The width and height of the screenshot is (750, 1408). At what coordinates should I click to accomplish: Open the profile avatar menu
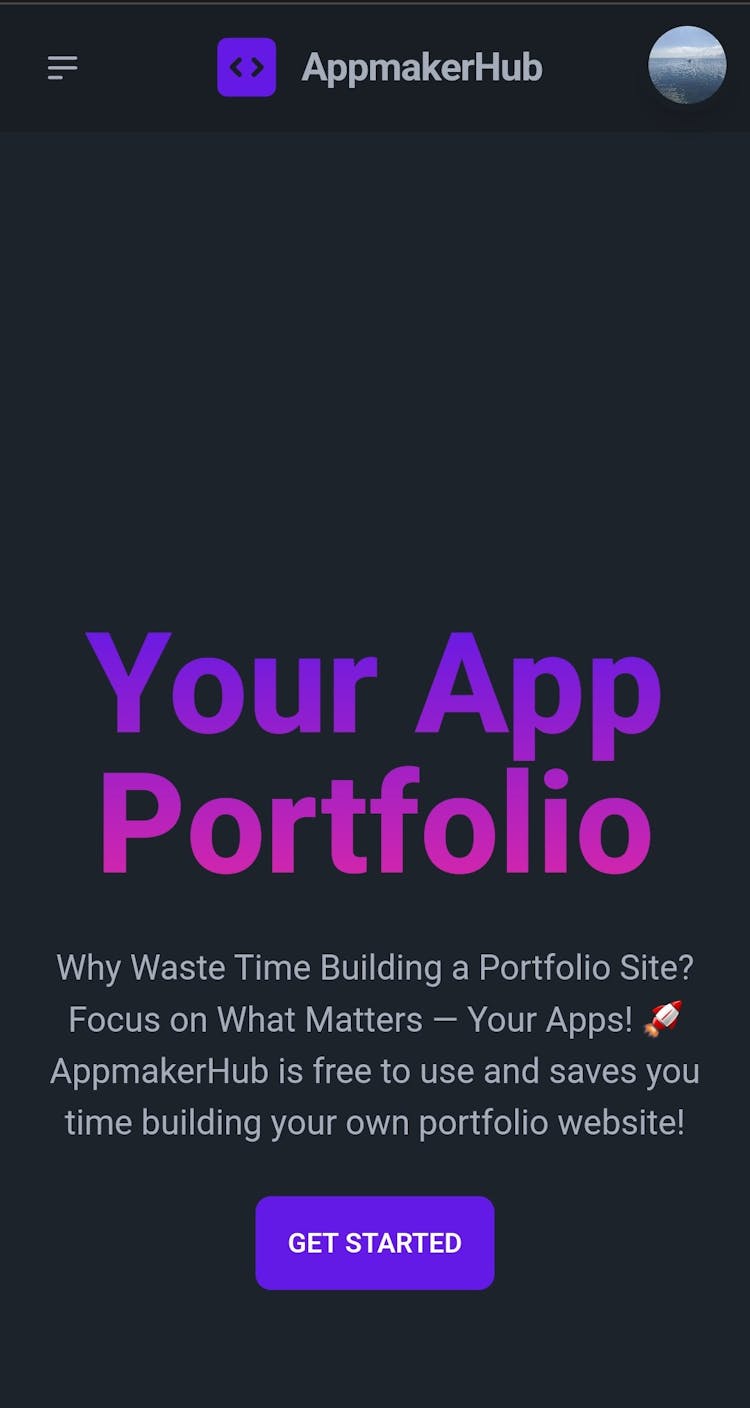click(687, 65)
